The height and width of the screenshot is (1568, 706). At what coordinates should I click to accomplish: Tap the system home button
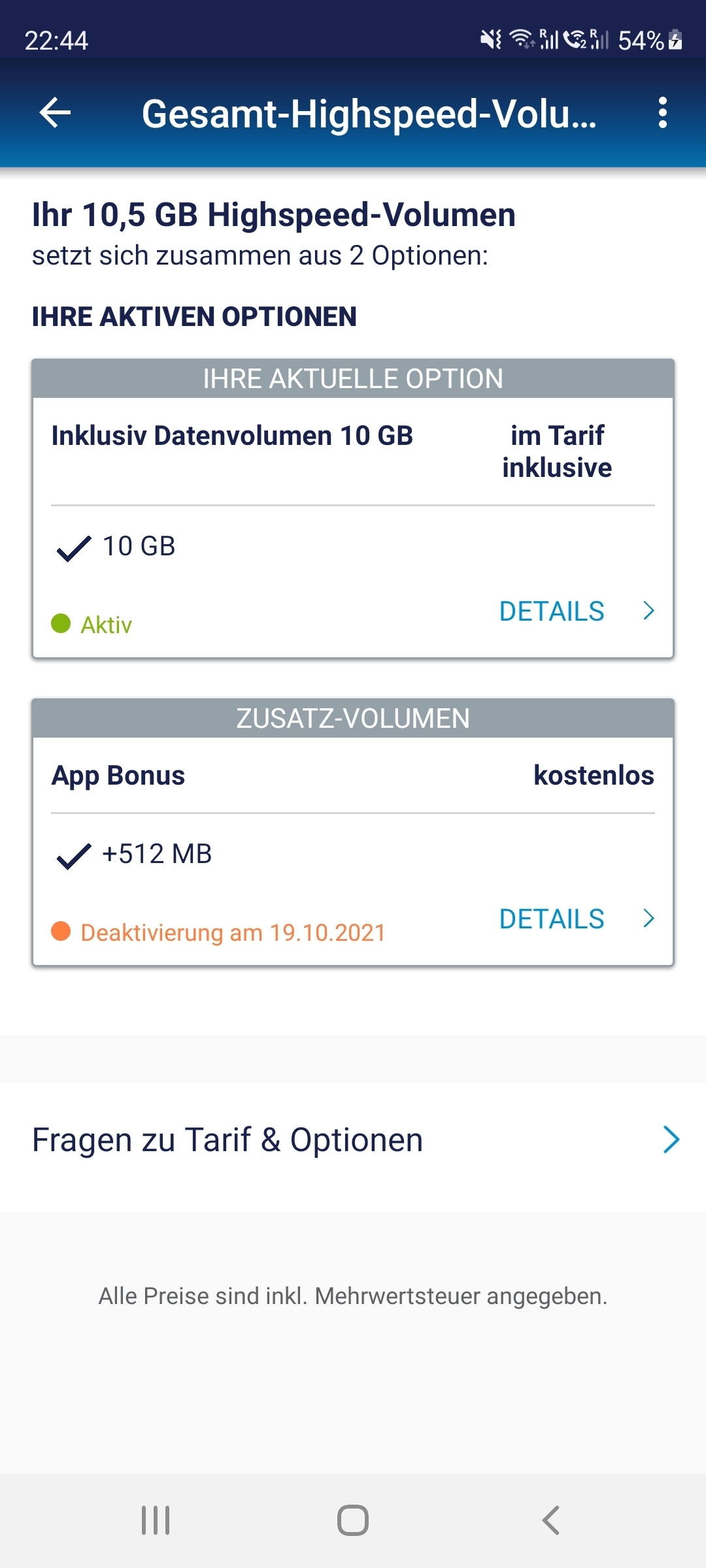(353, 1520)
